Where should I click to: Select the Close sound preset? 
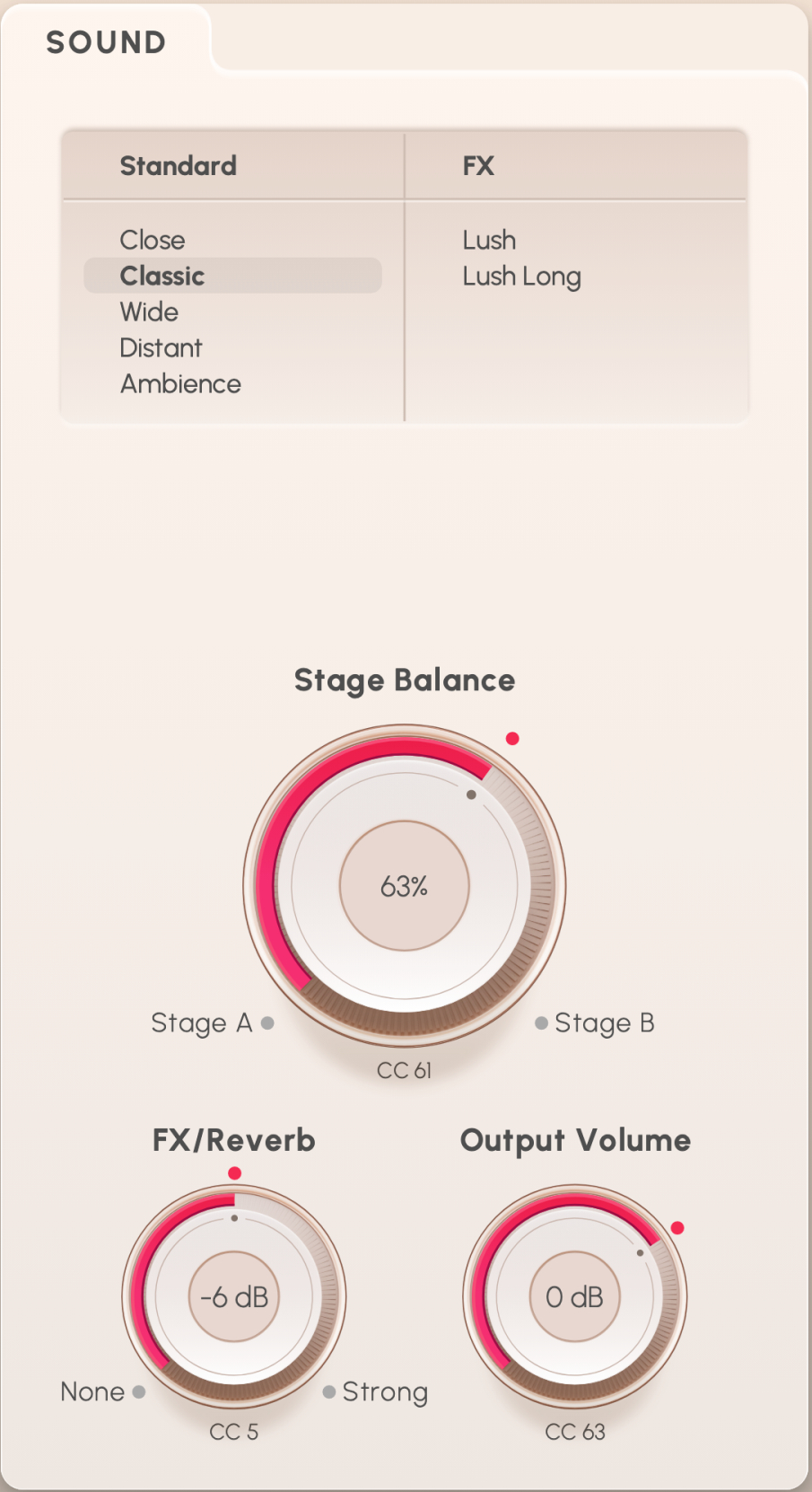(153, 240)
